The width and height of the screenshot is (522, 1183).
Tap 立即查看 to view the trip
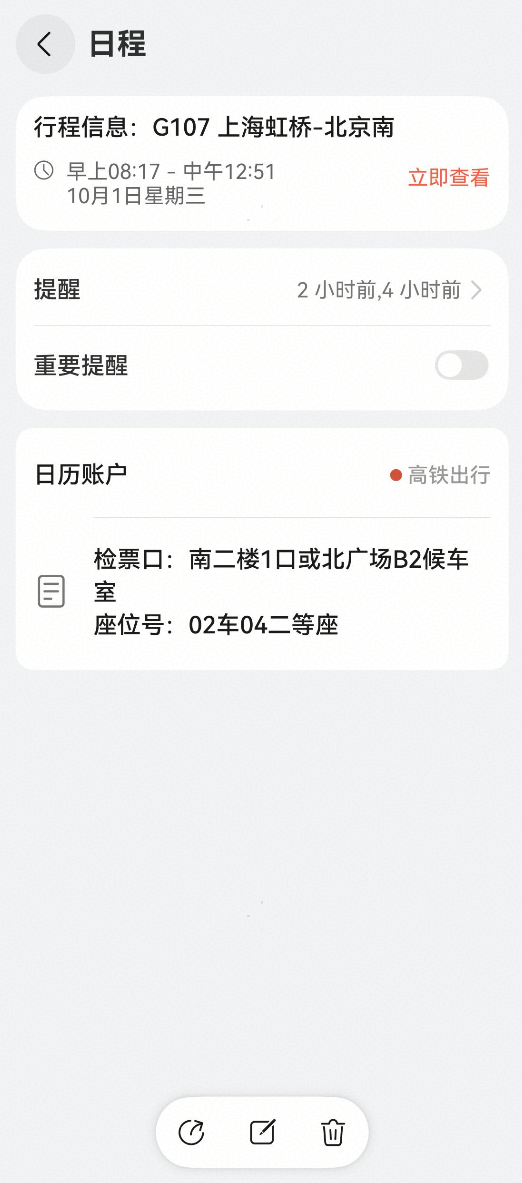449,177
